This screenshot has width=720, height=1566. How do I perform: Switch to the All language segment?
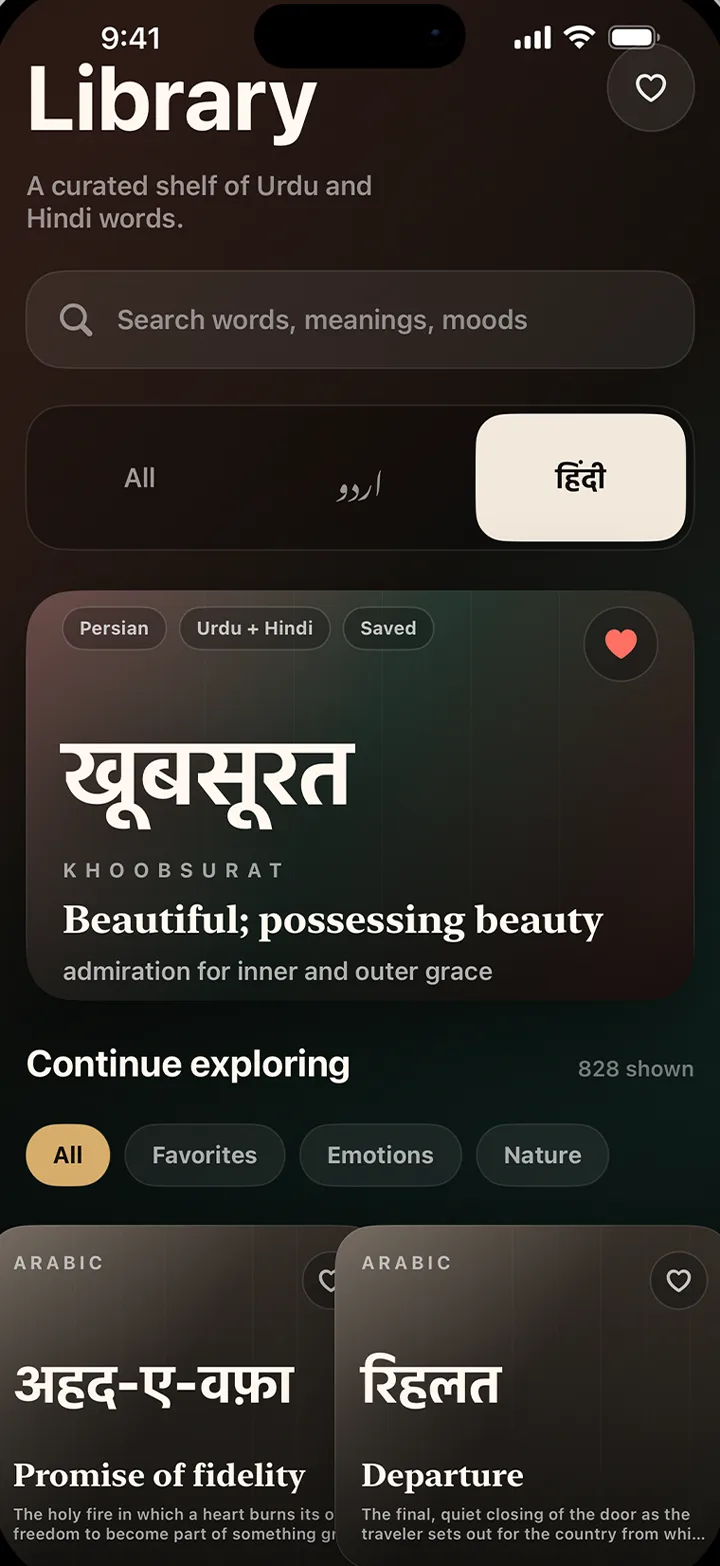coord(140,478)
